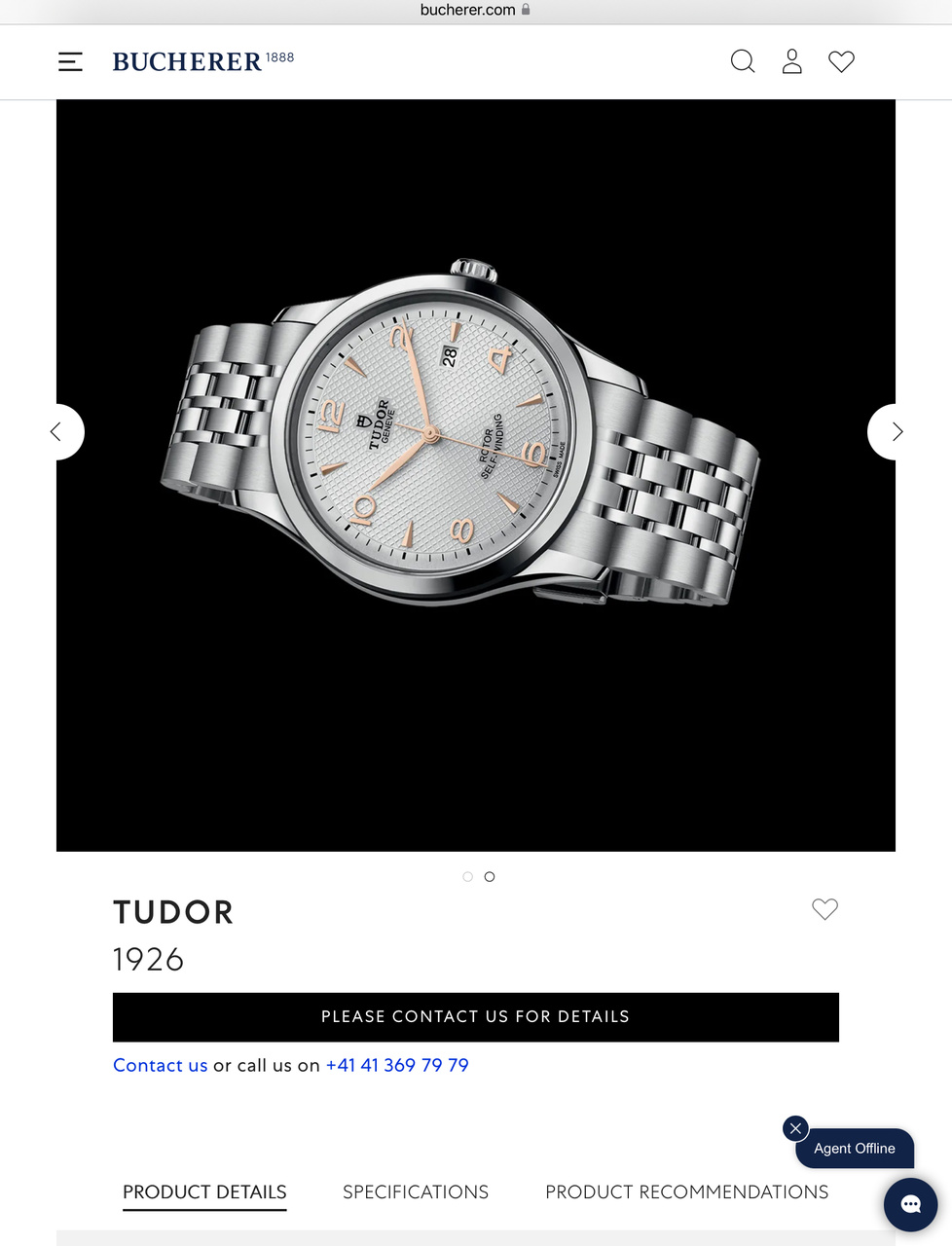952x1246 pixels.
Task: Open the live chat button
Action: pos(910,1204)
